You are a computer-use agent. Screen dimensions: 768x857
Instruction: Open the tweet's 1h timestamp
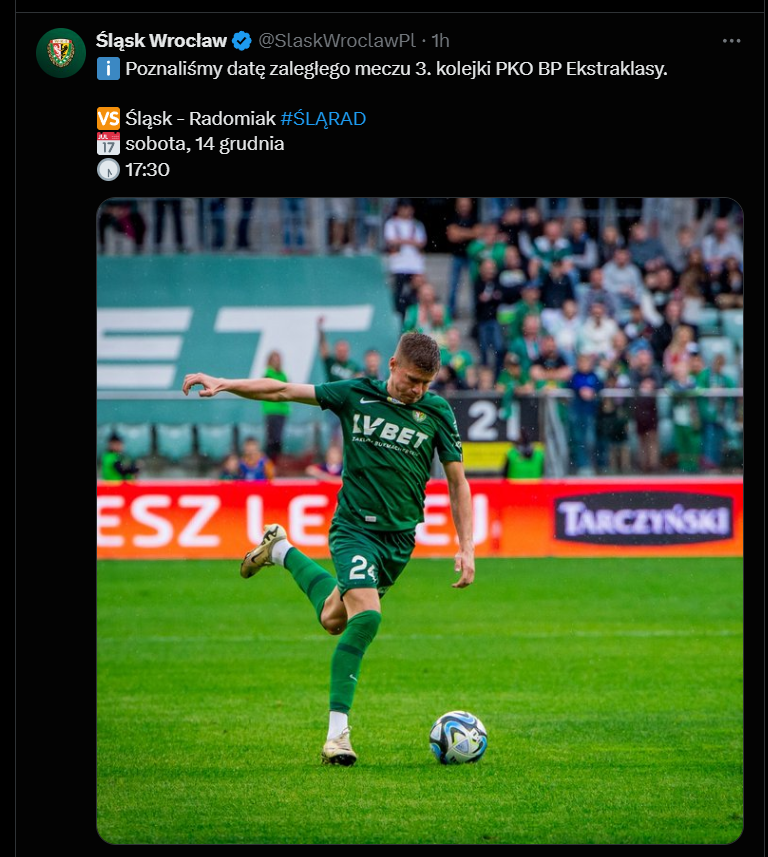coord(440,41)
